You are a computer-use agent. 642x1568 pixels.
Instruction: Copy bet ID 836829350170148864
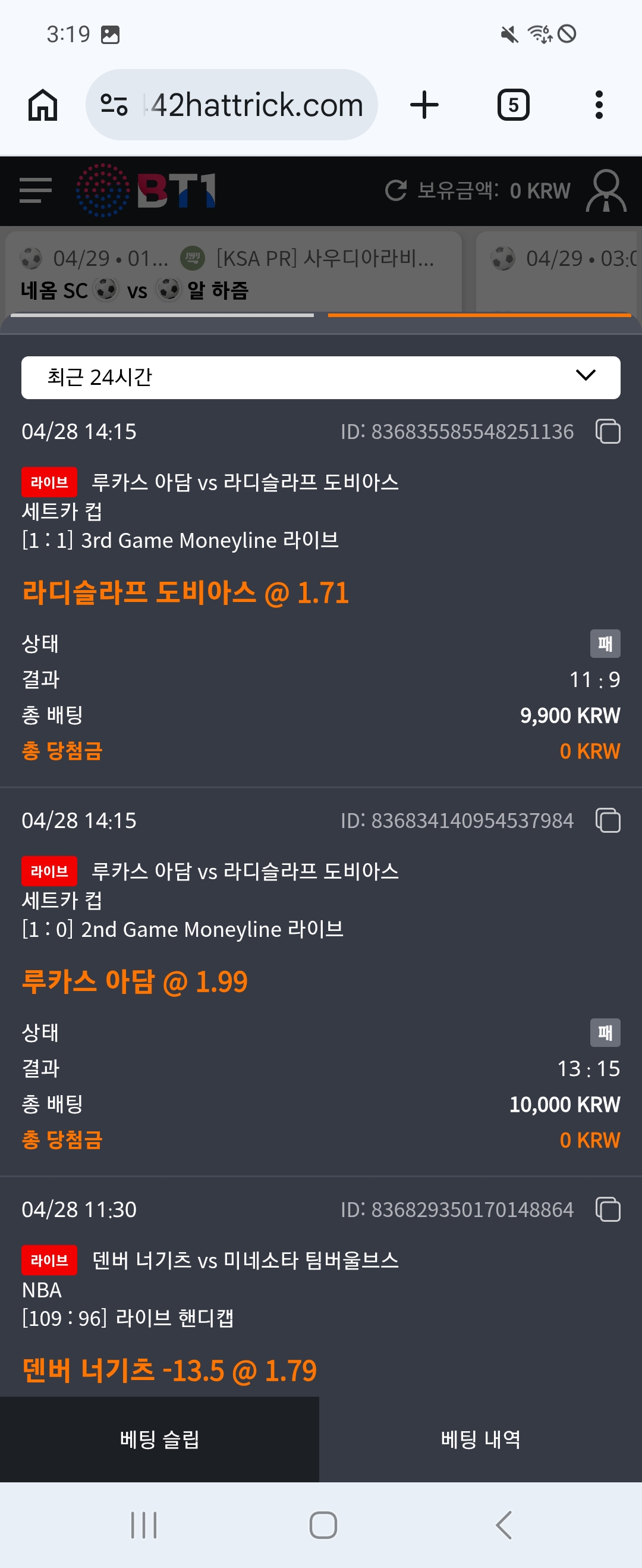(x=608, y=1209)
